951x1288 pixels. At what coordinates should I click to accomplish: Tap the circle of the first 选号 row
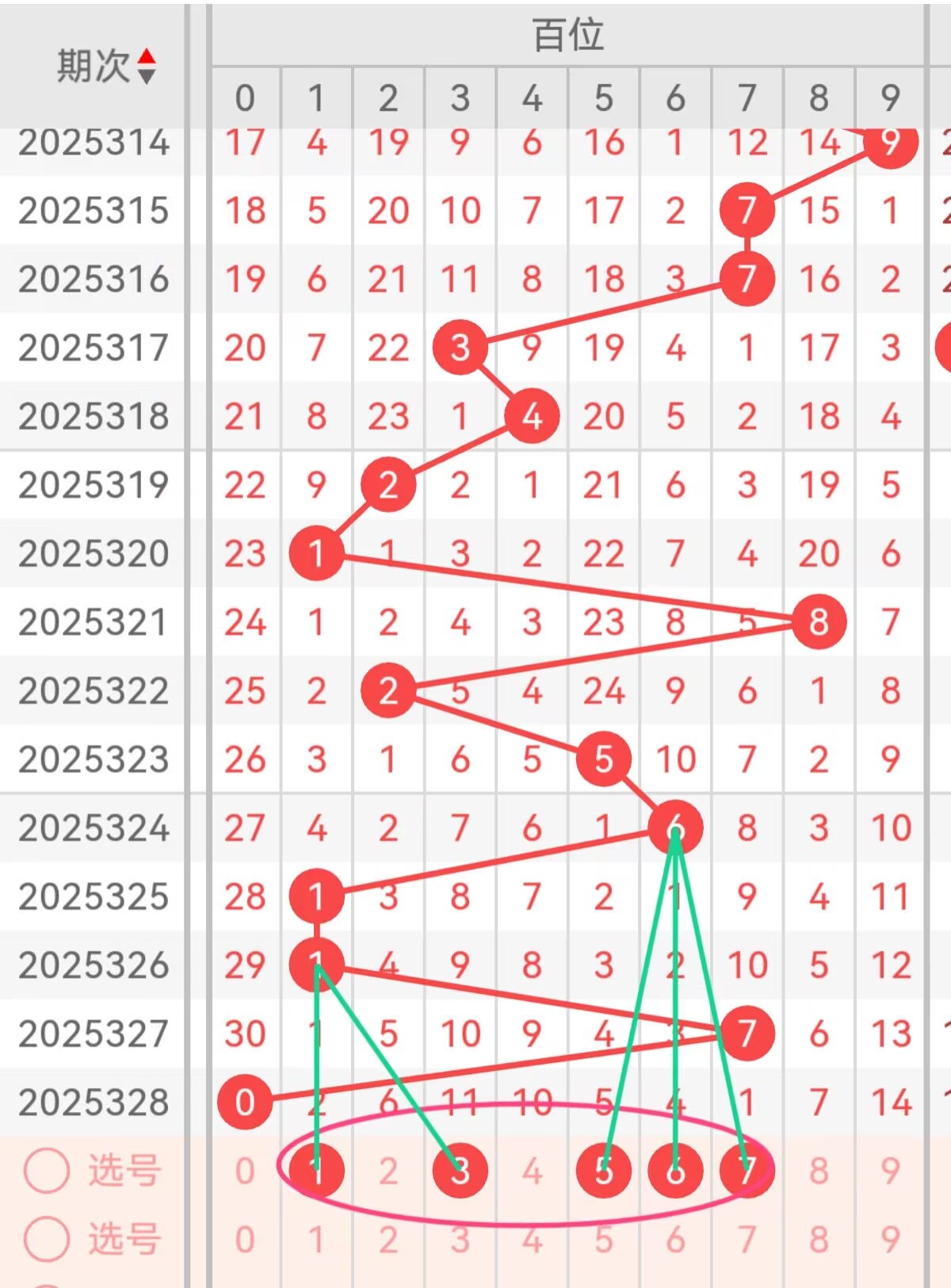(47, 1170)
